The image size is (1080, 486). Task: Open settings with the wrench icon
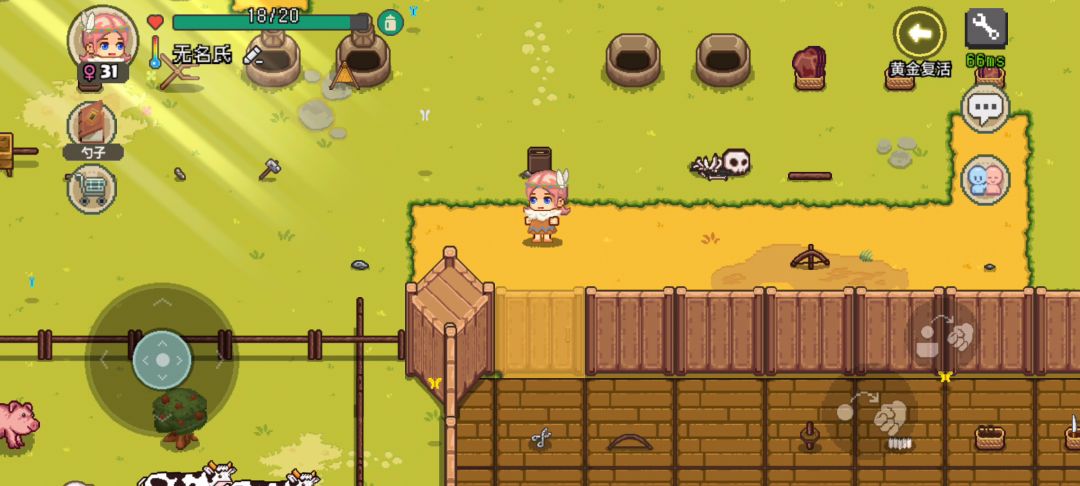coord(985,28)
